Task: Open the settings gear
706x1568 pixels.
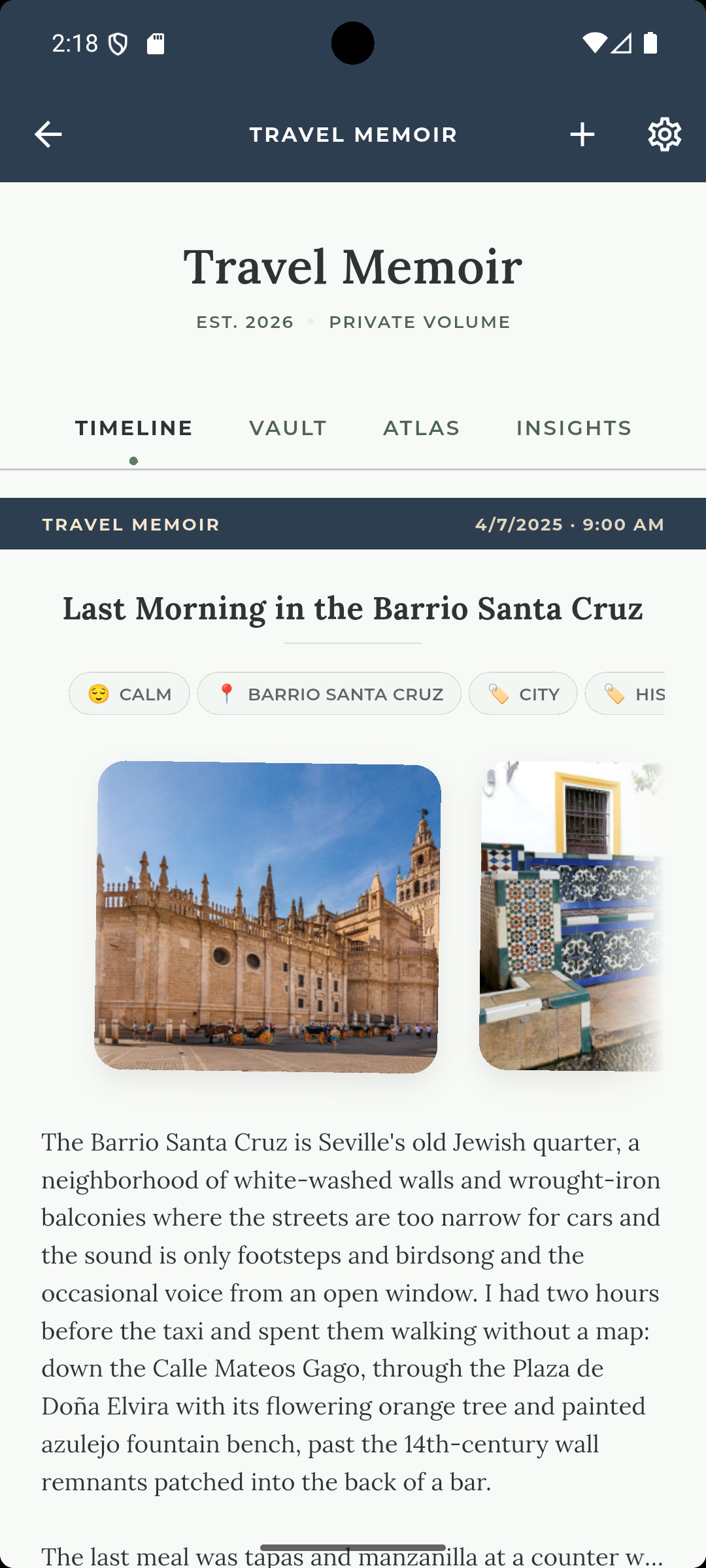Action: [664, 135]
